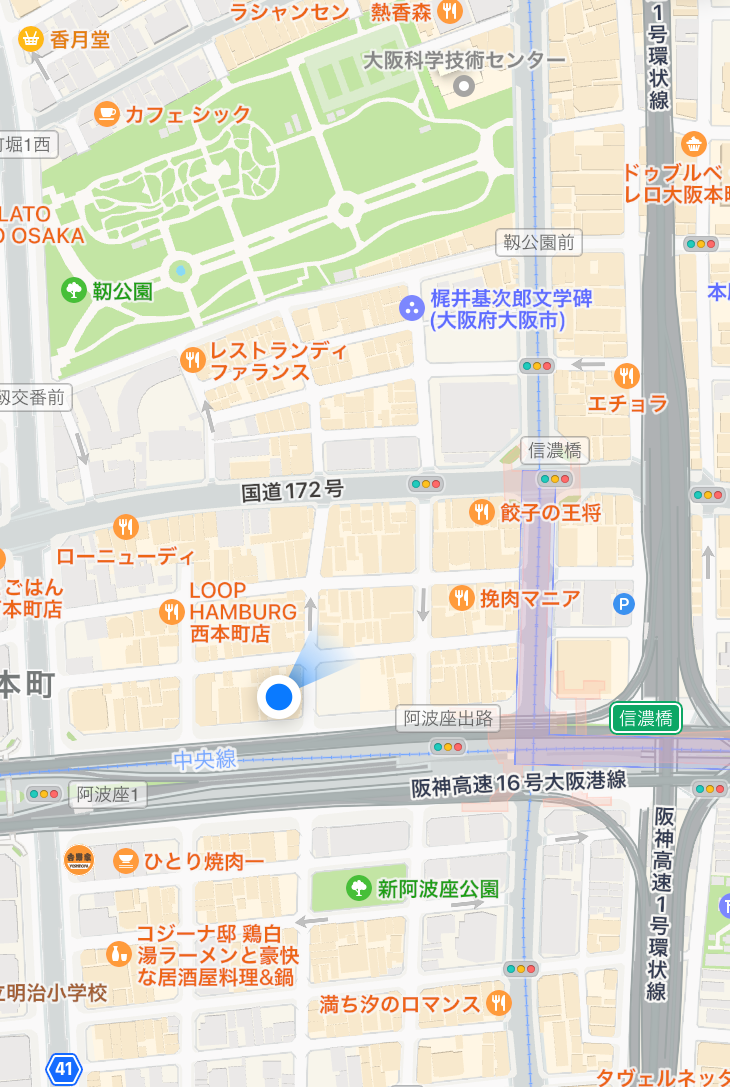Select the blue parking marker
Viewport: 730px width, 1087px height.
(x=624, y=604)
